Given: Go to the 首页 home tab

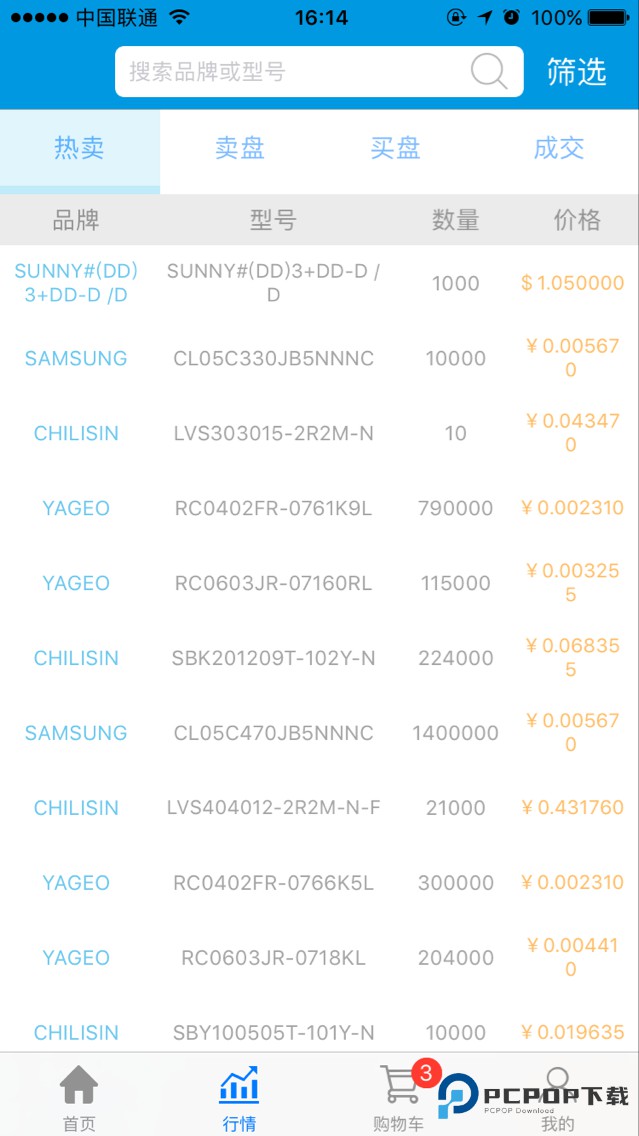Looking at the screenshot, I should pos(79,1097).
